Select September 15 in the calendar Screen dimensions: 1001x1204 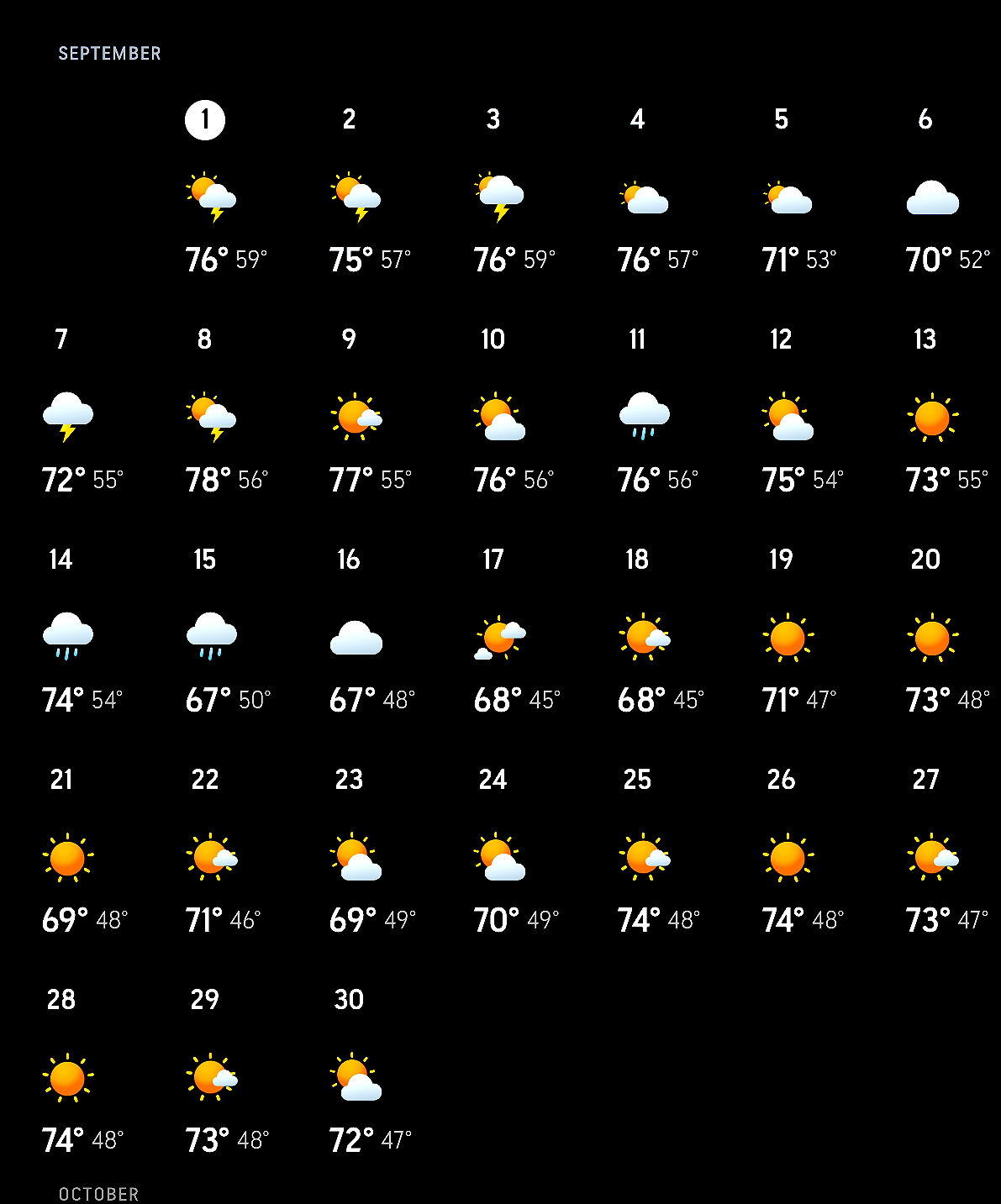click(211, 638)
